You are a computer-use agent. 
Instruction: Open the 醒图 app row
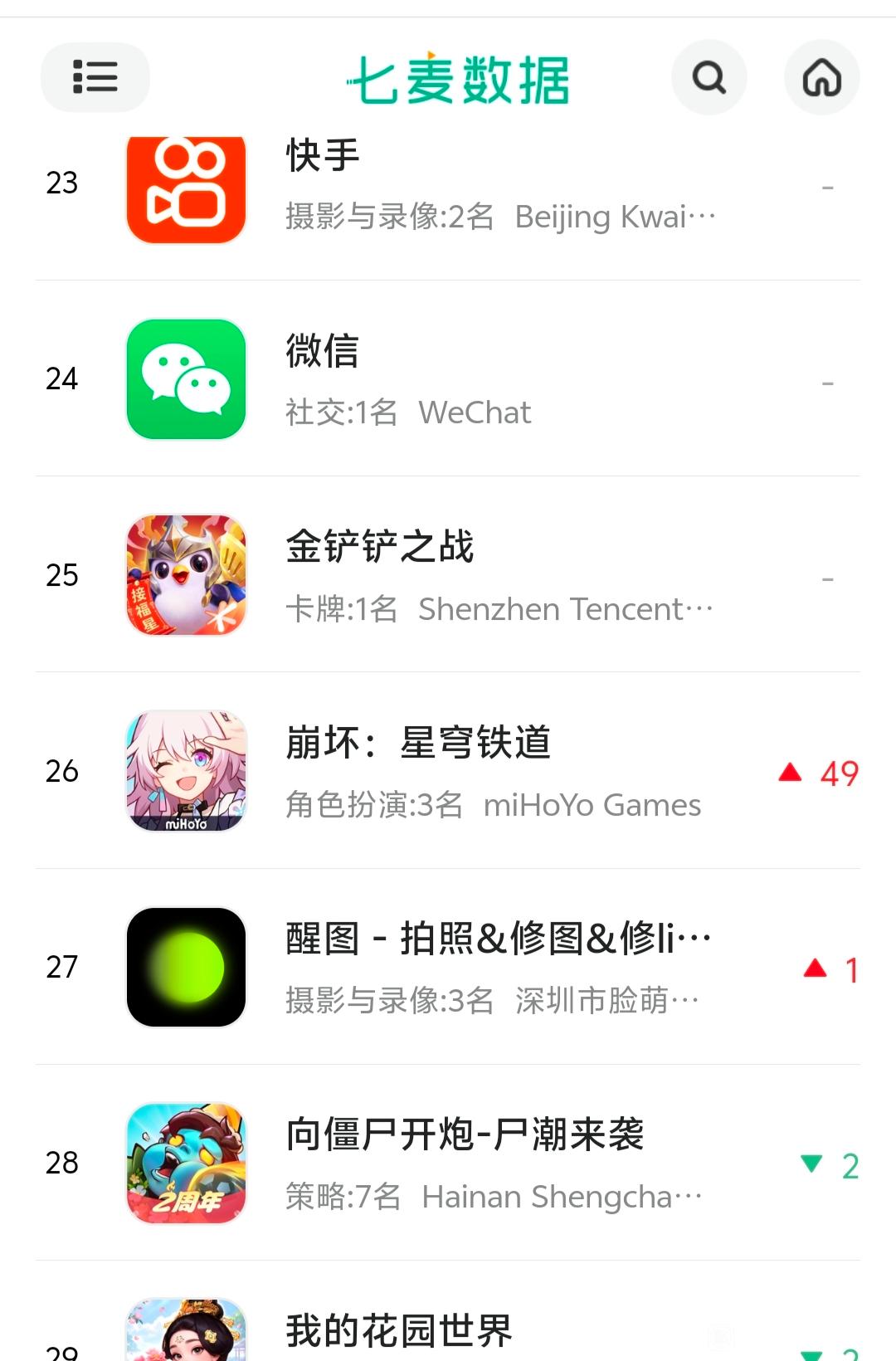click(448, 967)
